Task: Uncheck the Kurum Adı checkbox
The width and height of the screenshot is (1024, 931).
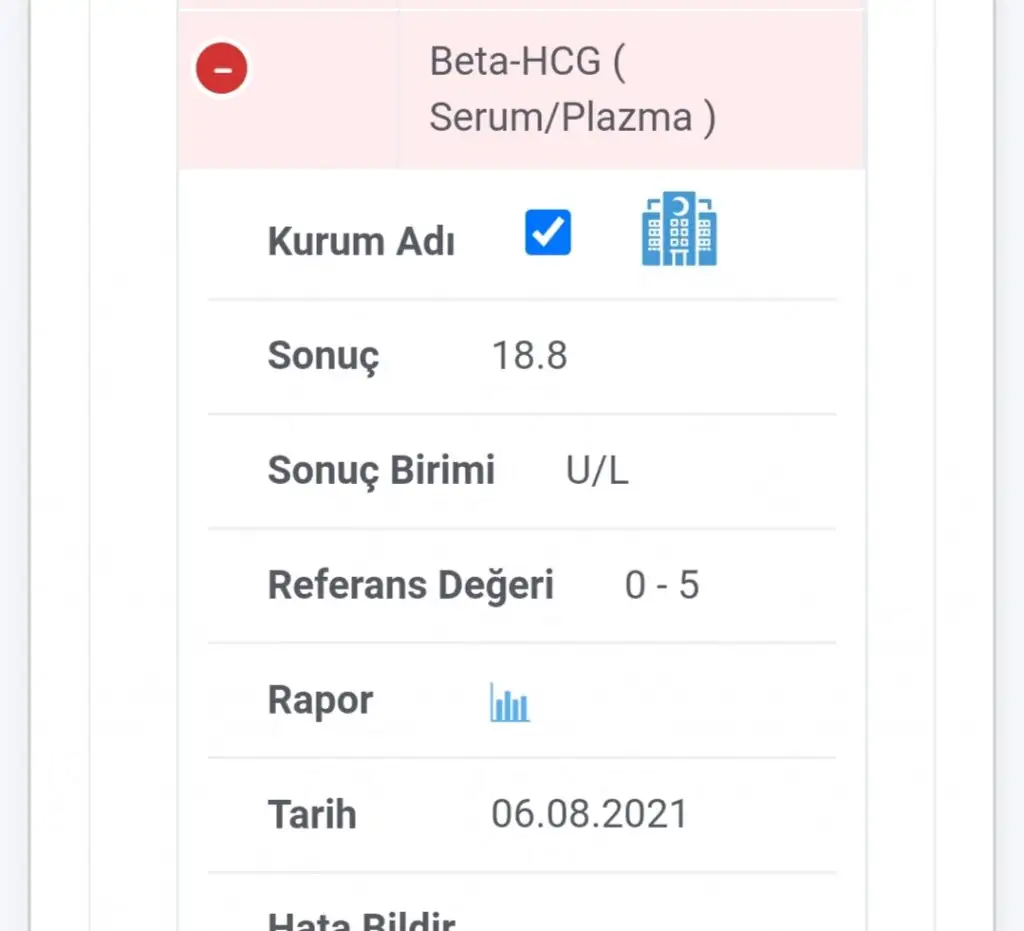Action: (547, 232)
